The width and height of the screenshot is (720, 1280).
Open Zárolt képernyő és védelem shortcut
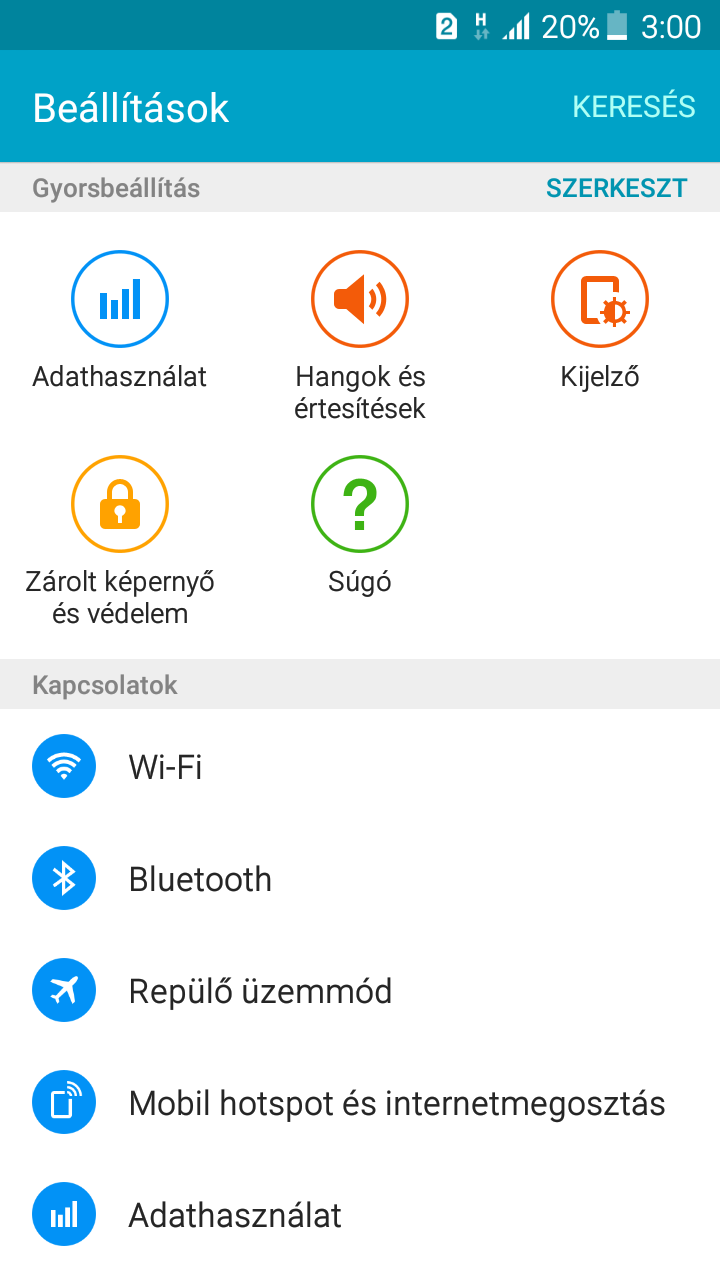(120, 541)
